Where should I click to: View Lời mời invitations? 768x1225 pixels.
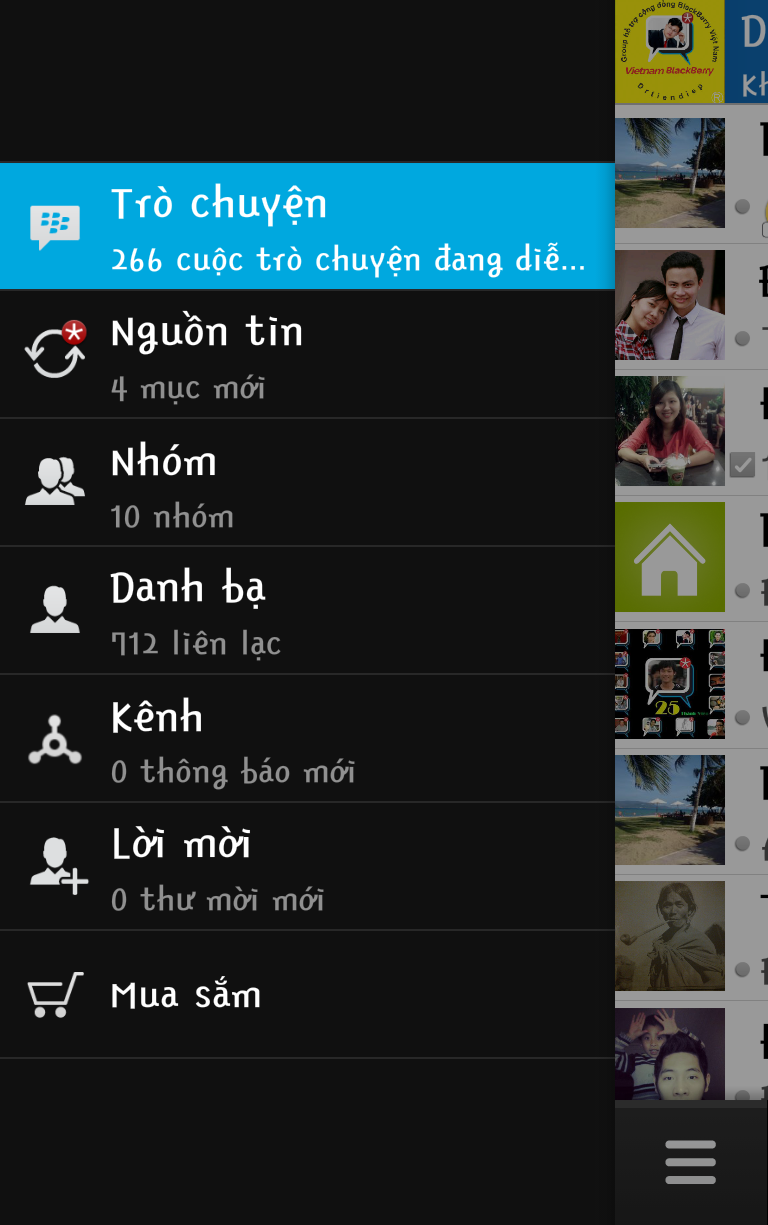coord(307,866)
